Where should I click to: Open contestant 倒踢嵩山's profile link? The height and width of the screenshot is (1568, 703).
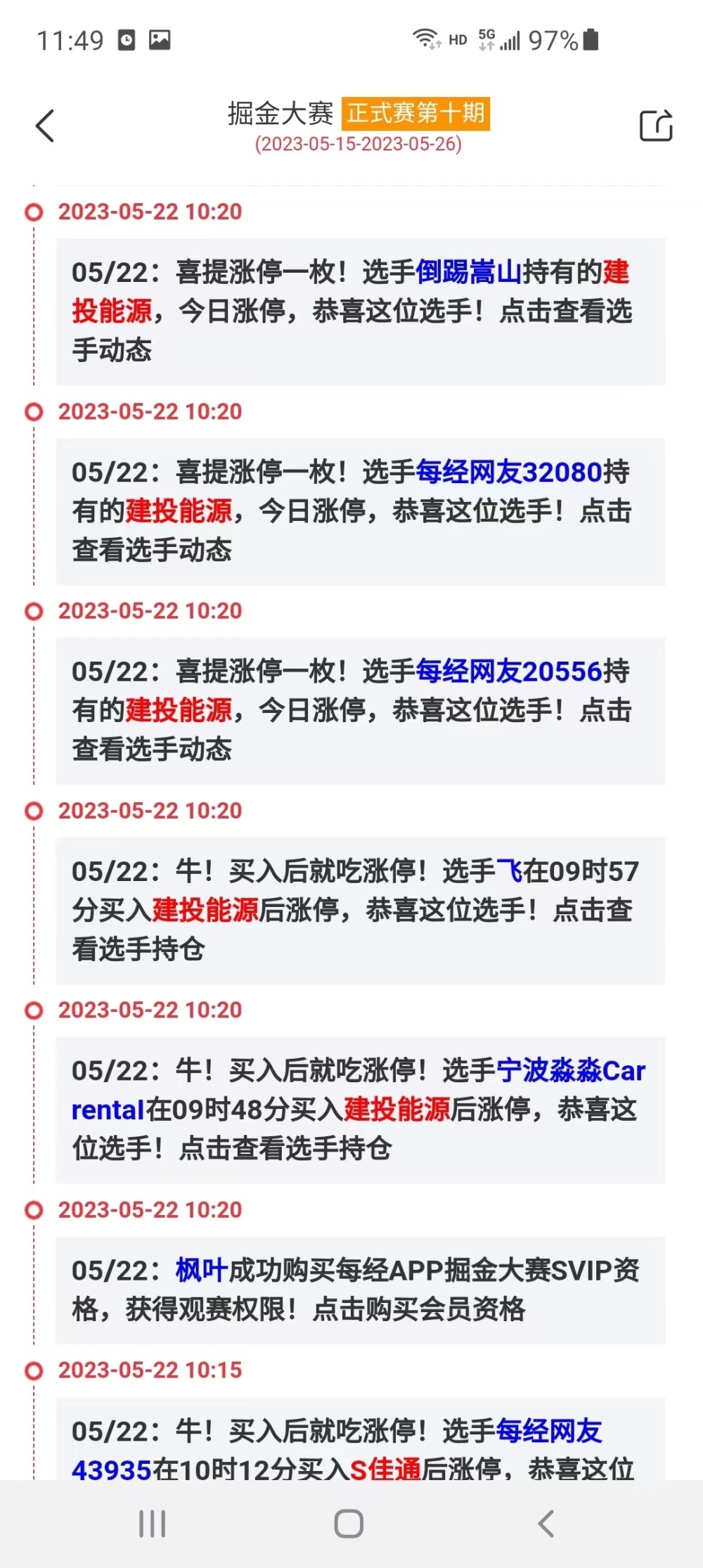tap(468, 272)
